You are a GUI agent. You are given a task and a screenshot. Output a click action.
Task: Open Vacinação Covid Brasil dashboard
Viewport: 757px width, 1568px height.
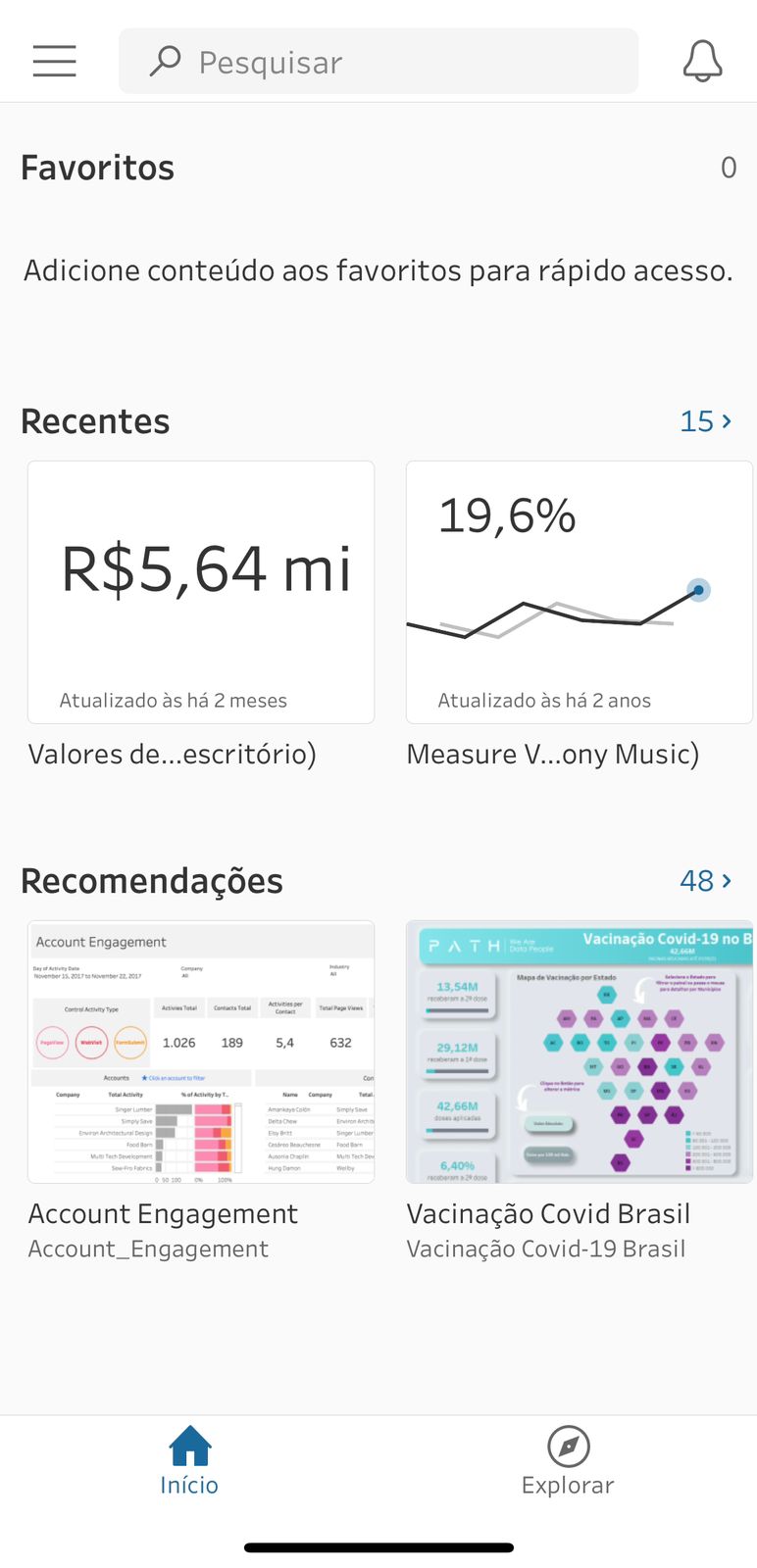580,1052
